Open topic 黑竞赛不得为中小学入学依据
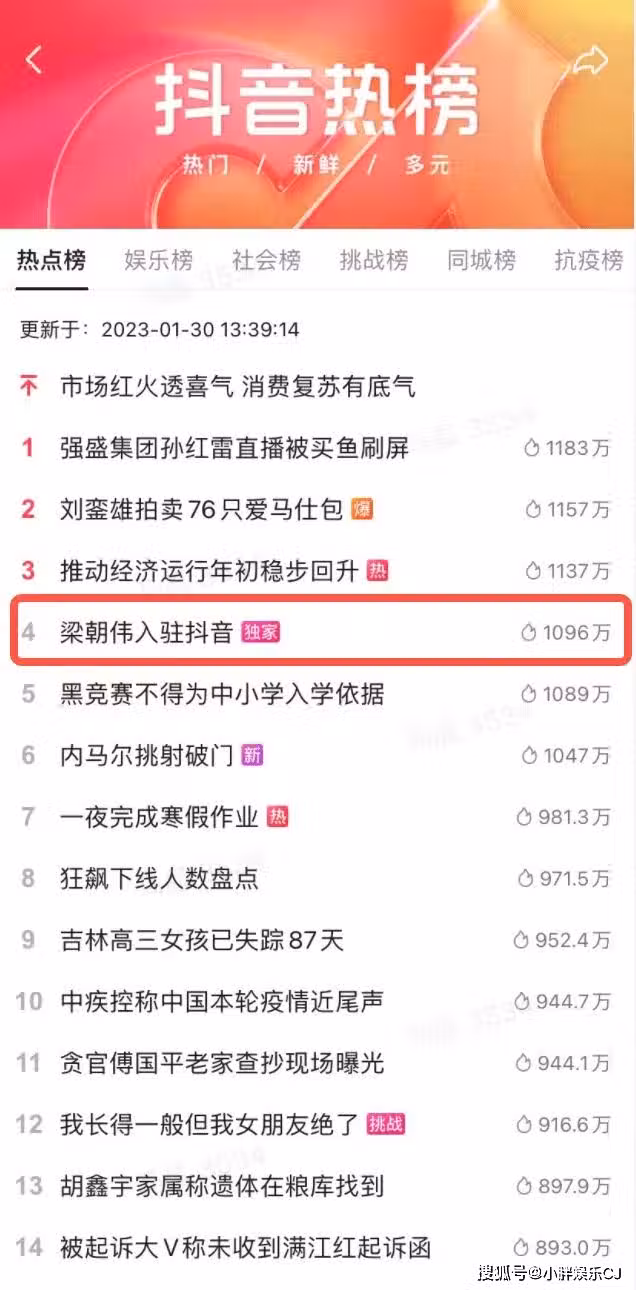Image resolution: width=636 pixels, height=1290 pixels. click(222, 694)
